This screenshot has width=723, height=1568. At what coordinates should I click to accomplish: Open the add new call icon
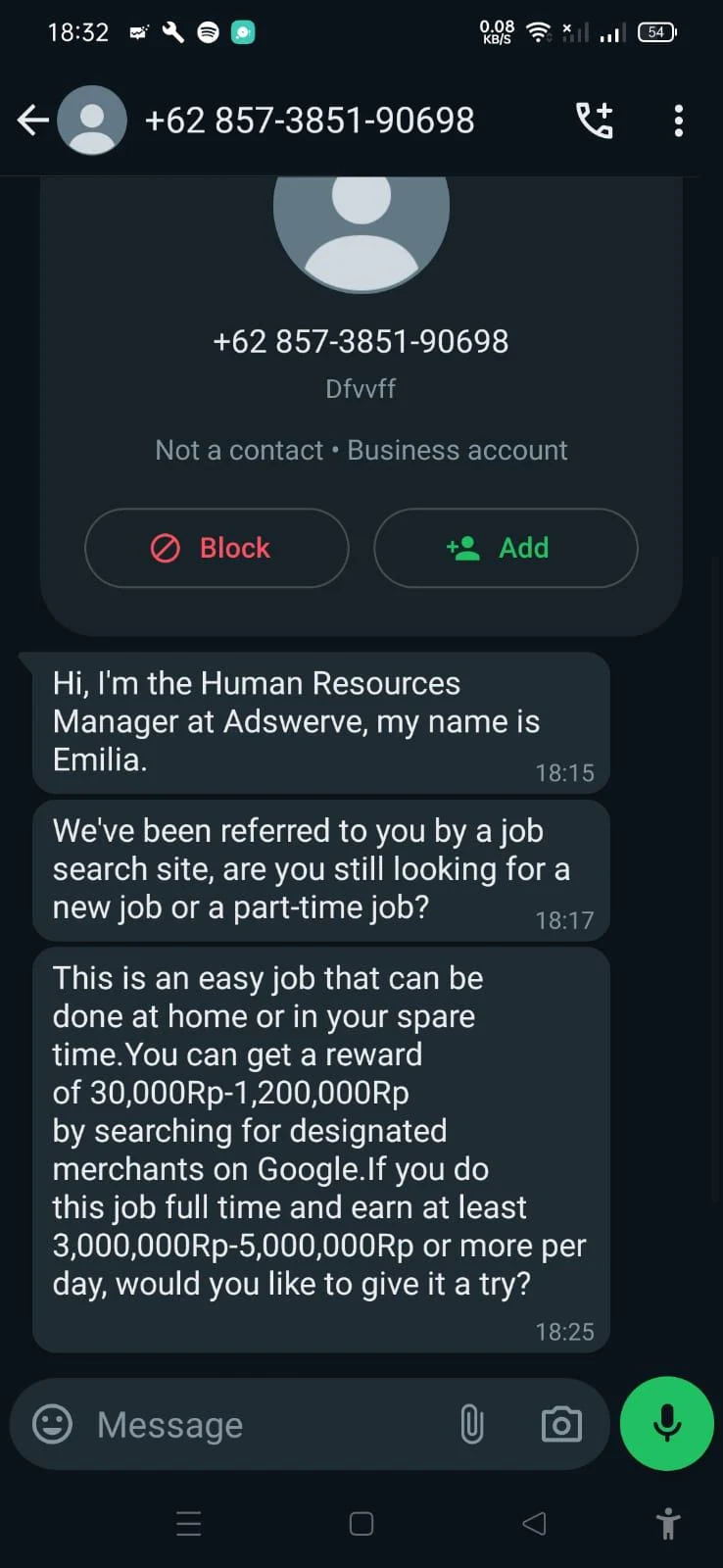(595, 120)
